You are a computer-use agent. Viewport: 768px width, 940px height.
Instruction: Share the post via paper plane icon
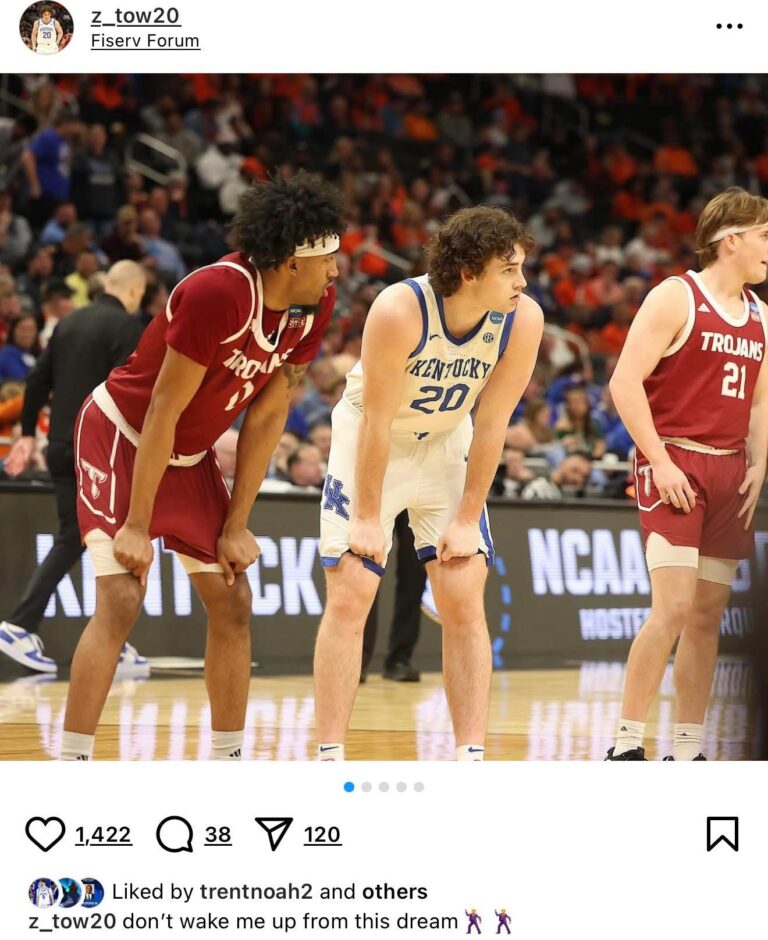273,834
